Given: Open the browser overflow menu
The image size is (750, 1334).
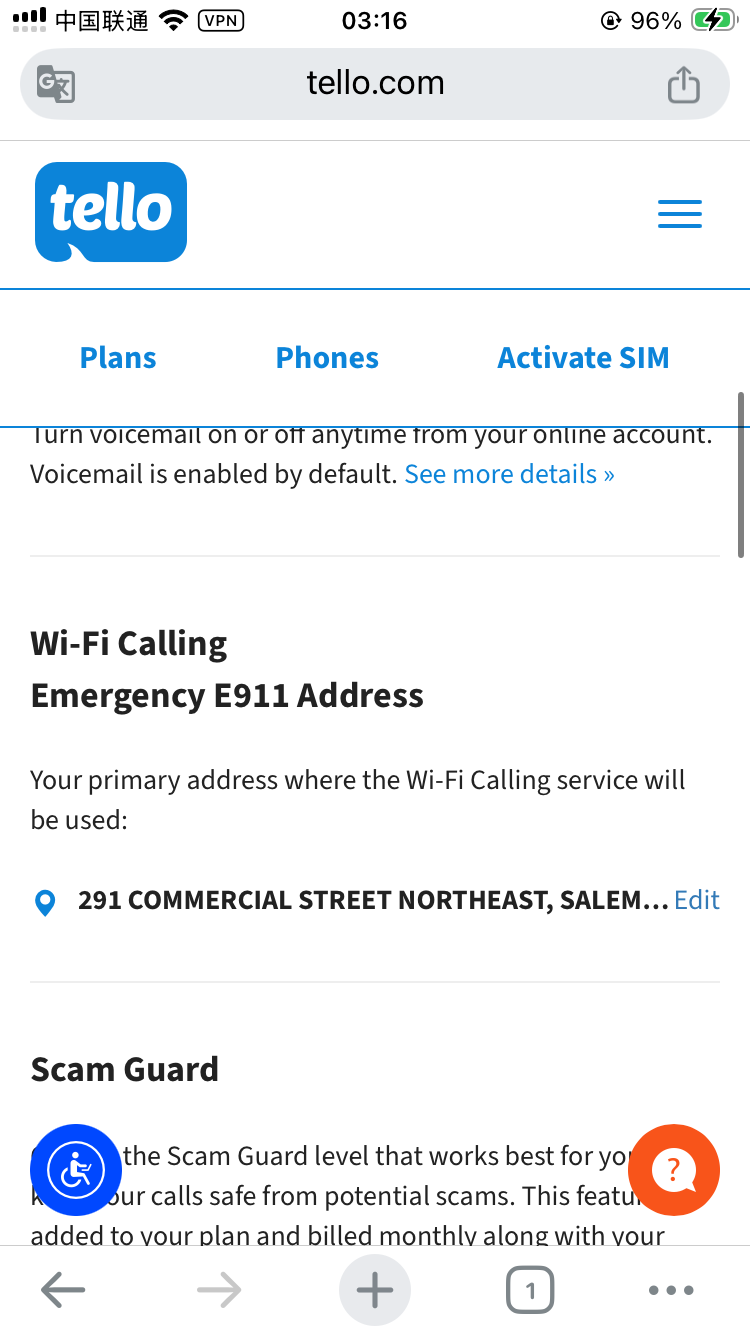Looking at the screenshot, I should (x=671, y=1290).
